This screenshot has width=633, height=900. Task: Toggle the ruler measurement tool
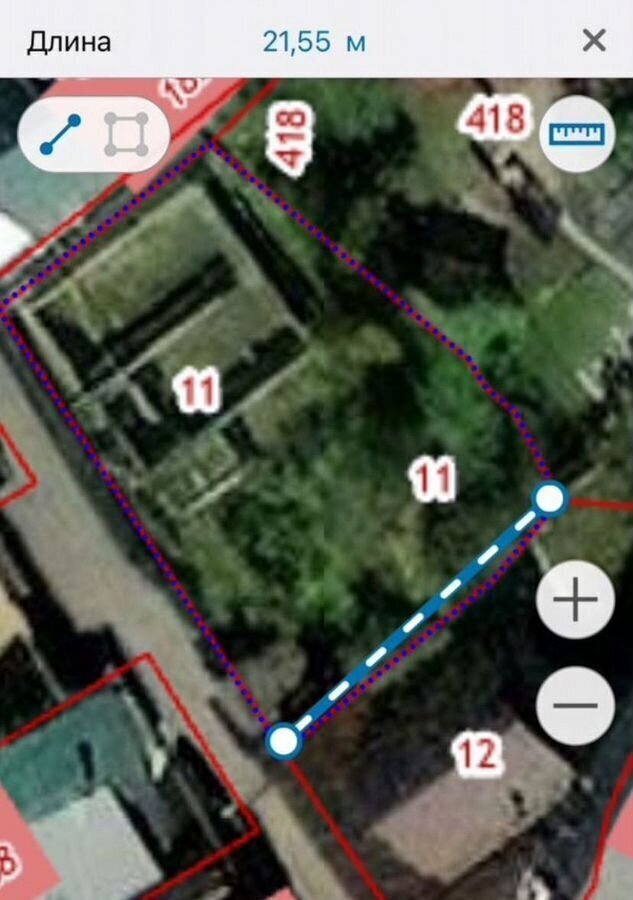(x=576, y=133)
